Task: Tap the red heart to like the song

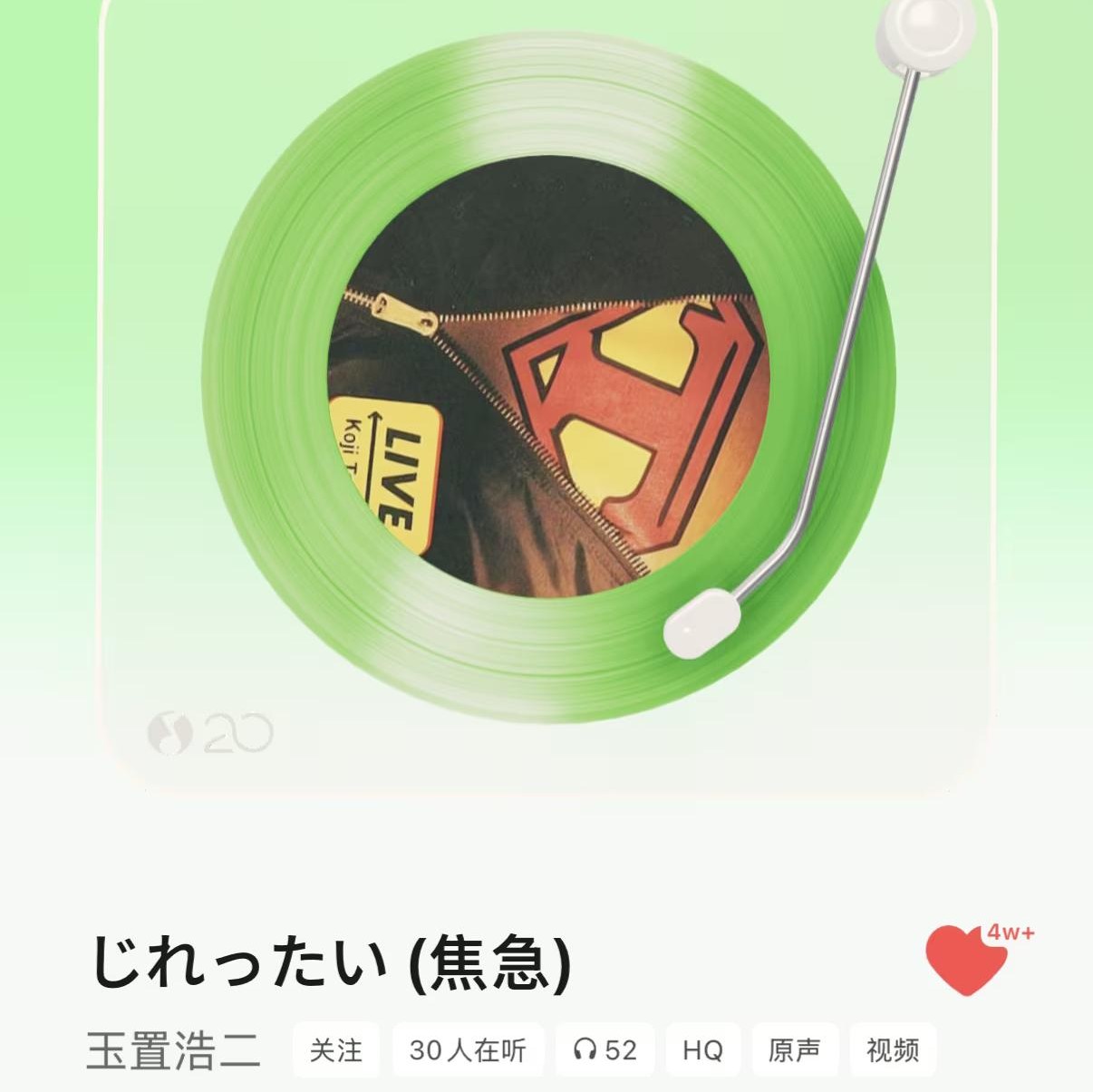Action: 966,961
